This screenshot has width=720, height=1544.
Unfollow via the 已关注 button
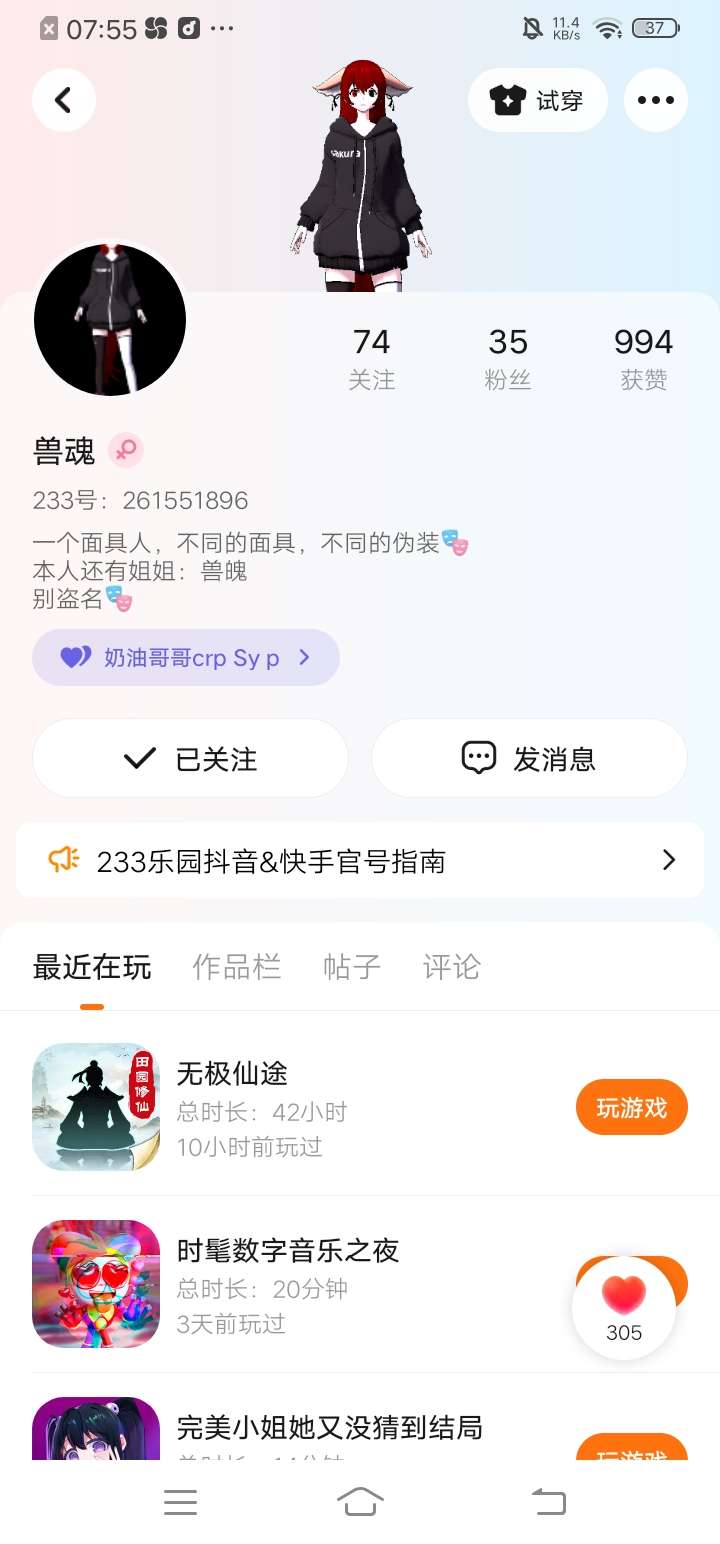click(190, 759)
